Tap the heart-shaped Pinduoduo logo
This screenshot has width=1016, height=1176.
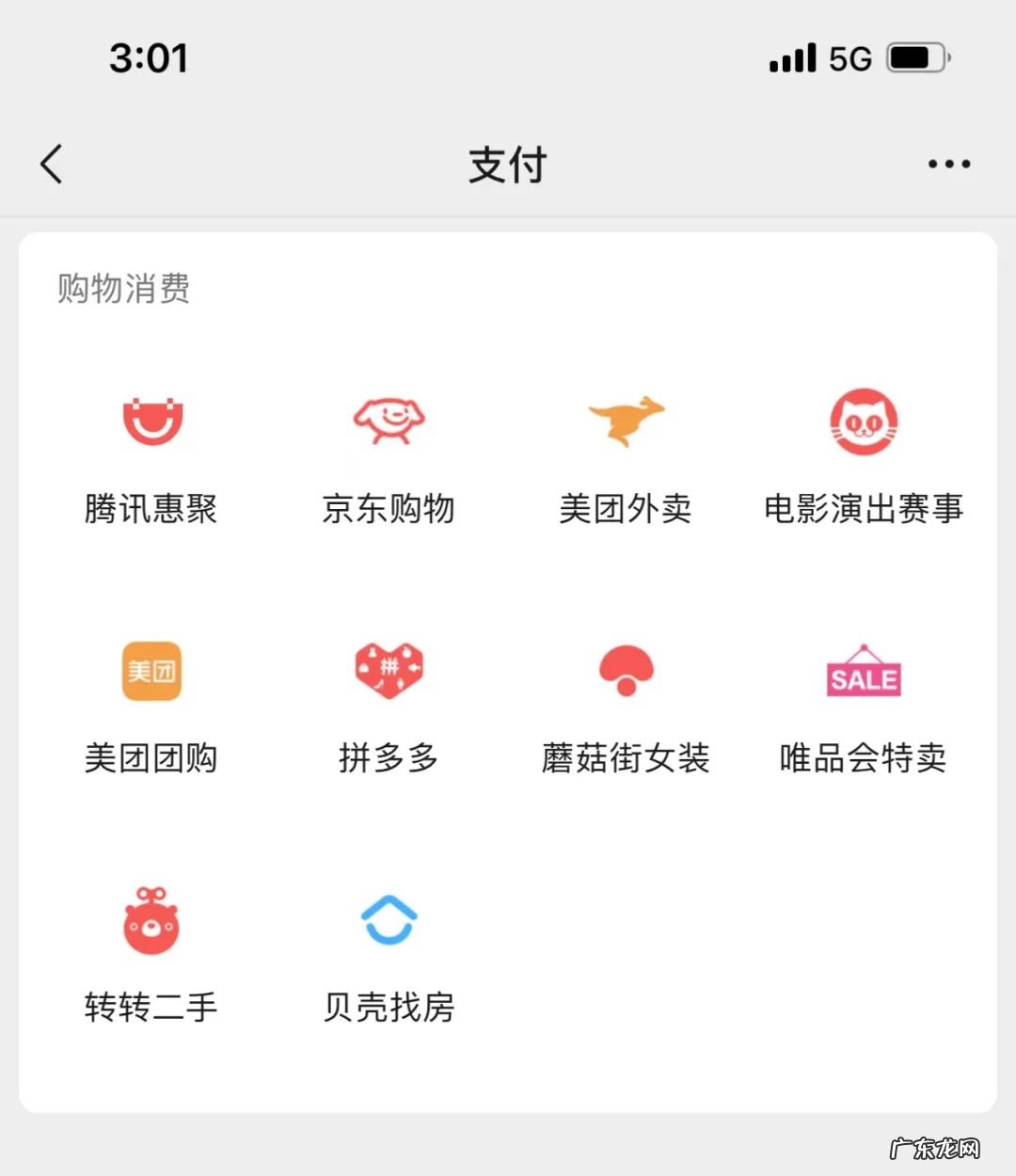(x=389, y=670)
